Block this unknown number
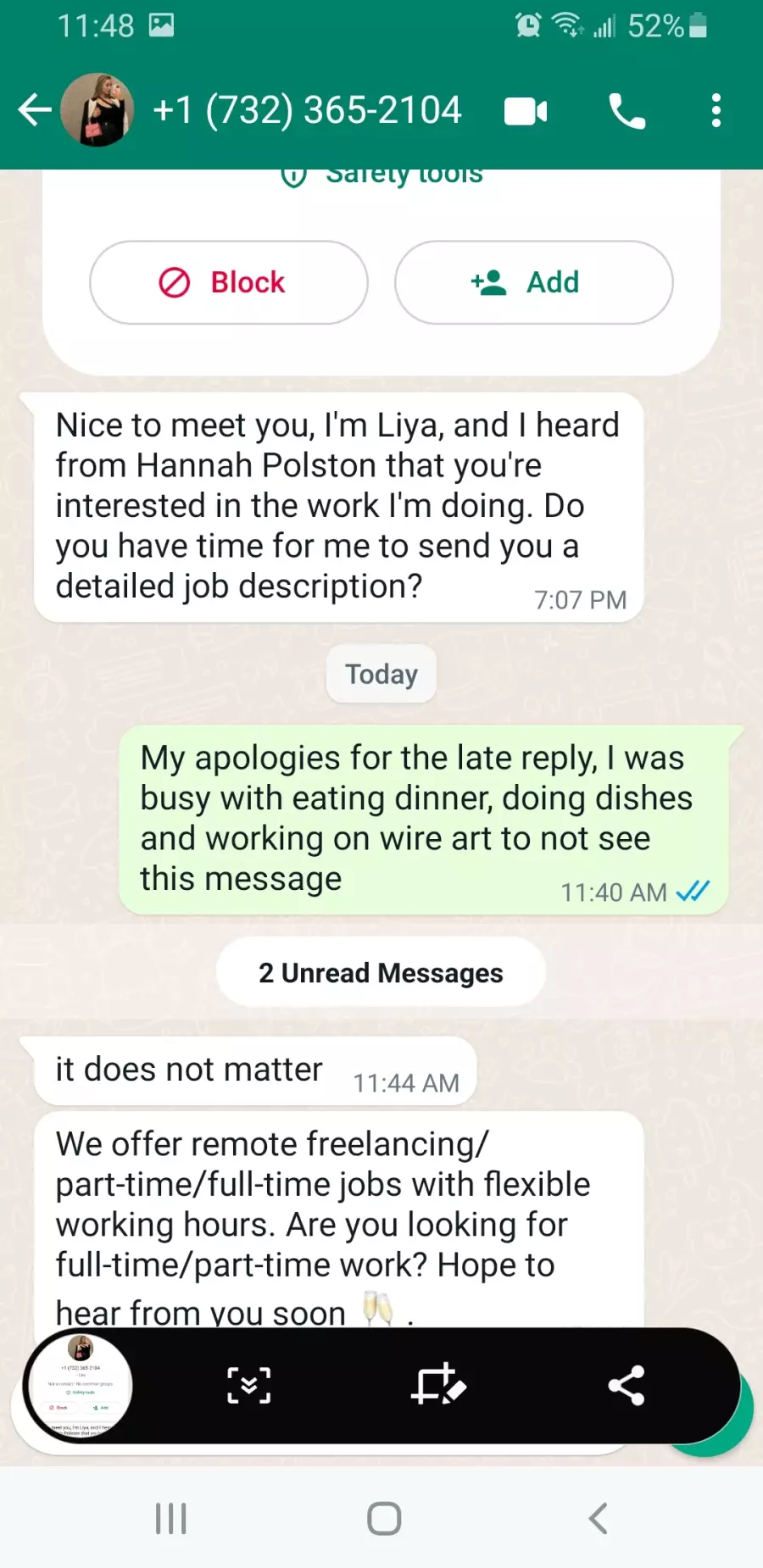Screen dimensions: 763x1568 pos(229,282)
